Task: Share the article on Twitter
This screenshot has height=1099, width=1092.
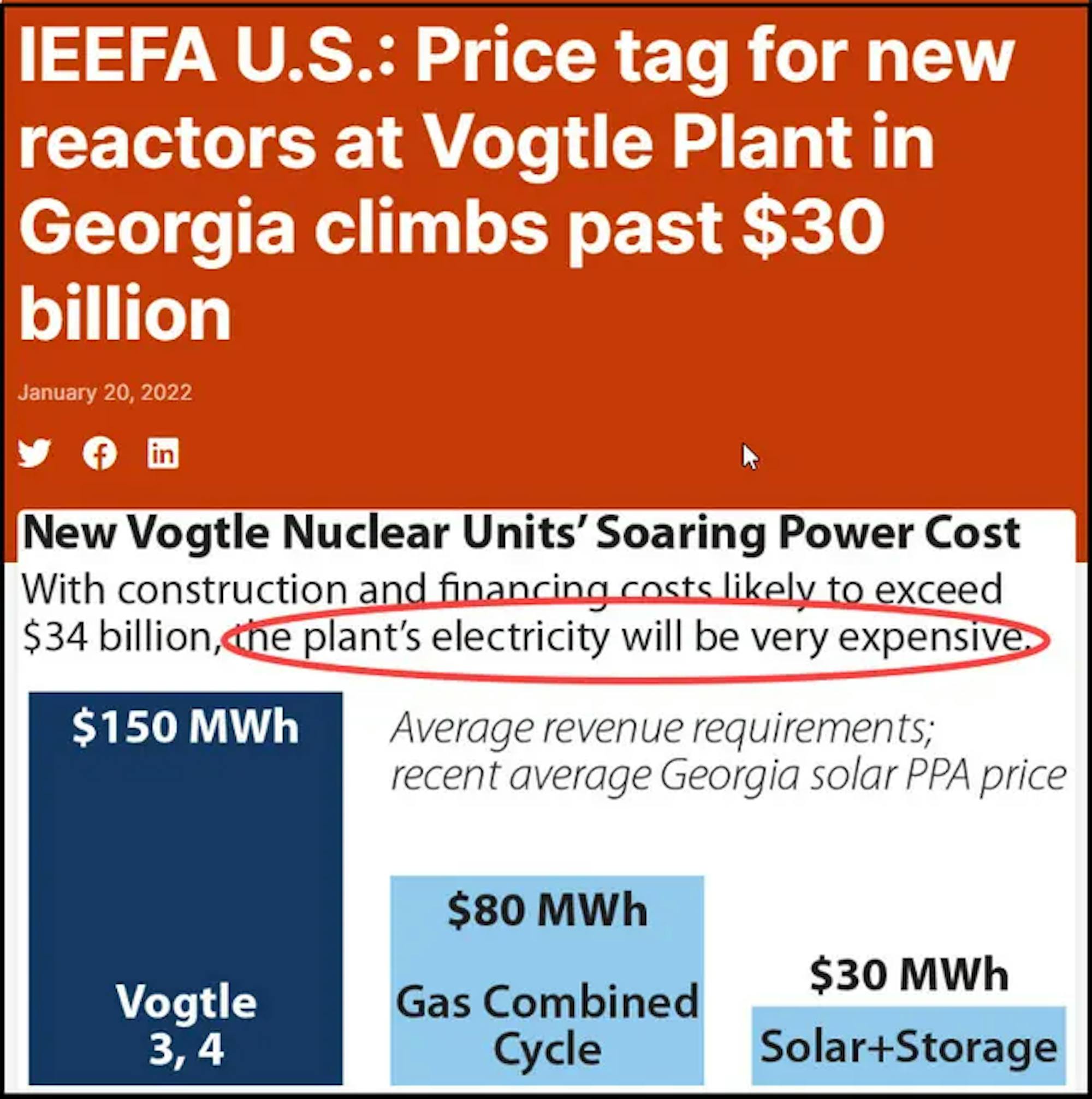Action: tap(34, 453)
